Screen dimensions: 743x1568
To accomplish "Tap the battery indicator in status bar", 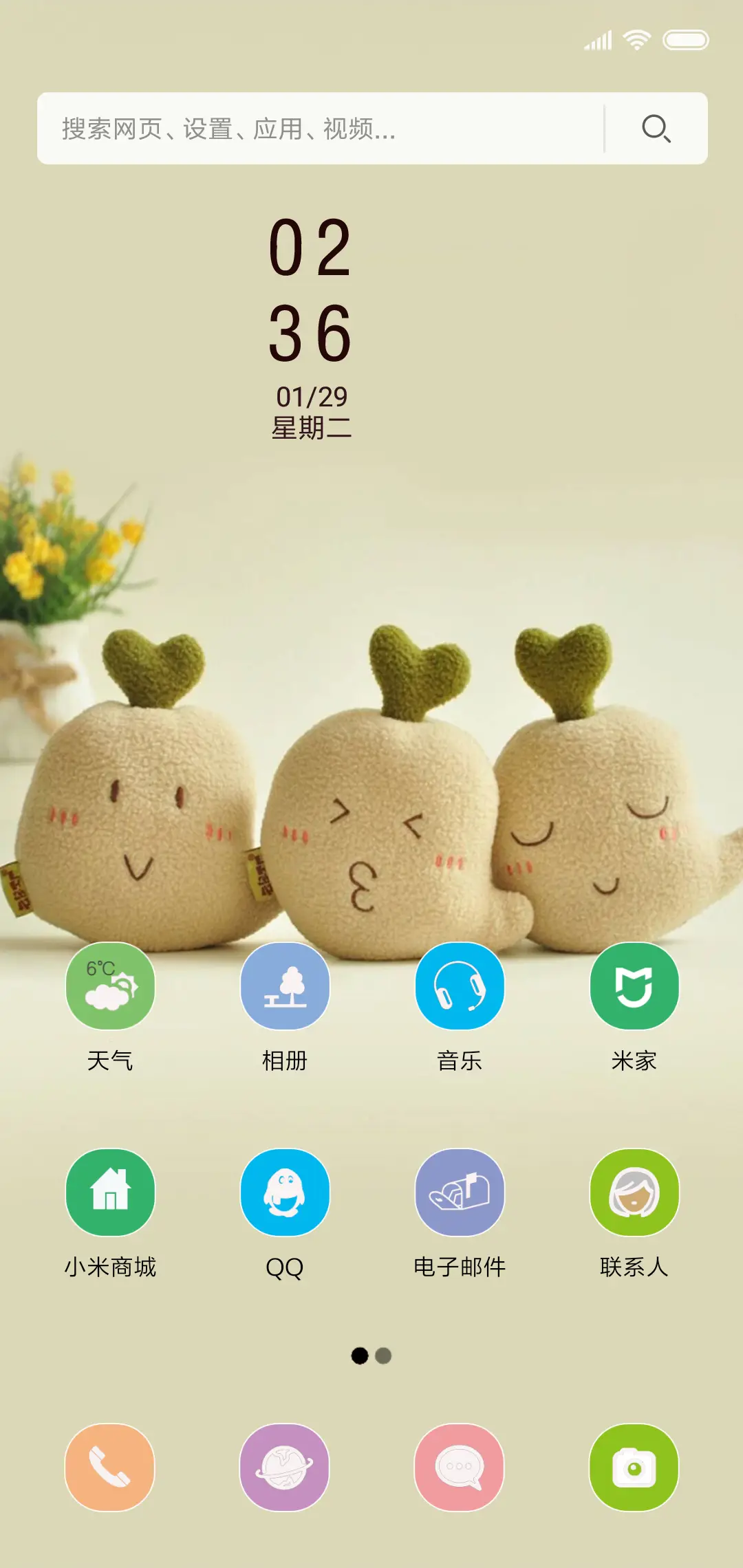I will pyautogui.click(x=685, y=41).
